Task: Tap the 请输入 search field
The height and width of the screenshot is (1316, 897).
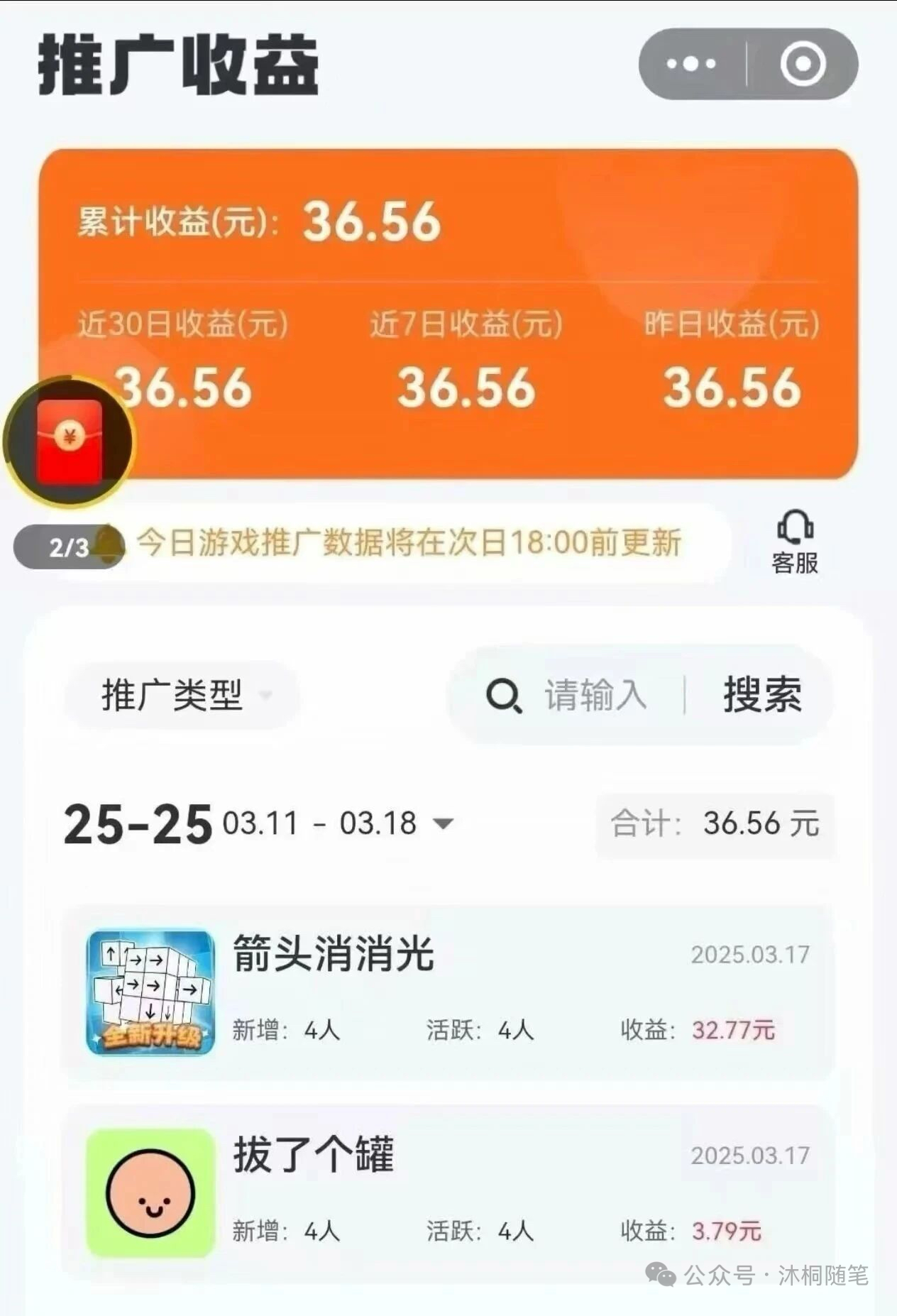Action: [595, 695]
